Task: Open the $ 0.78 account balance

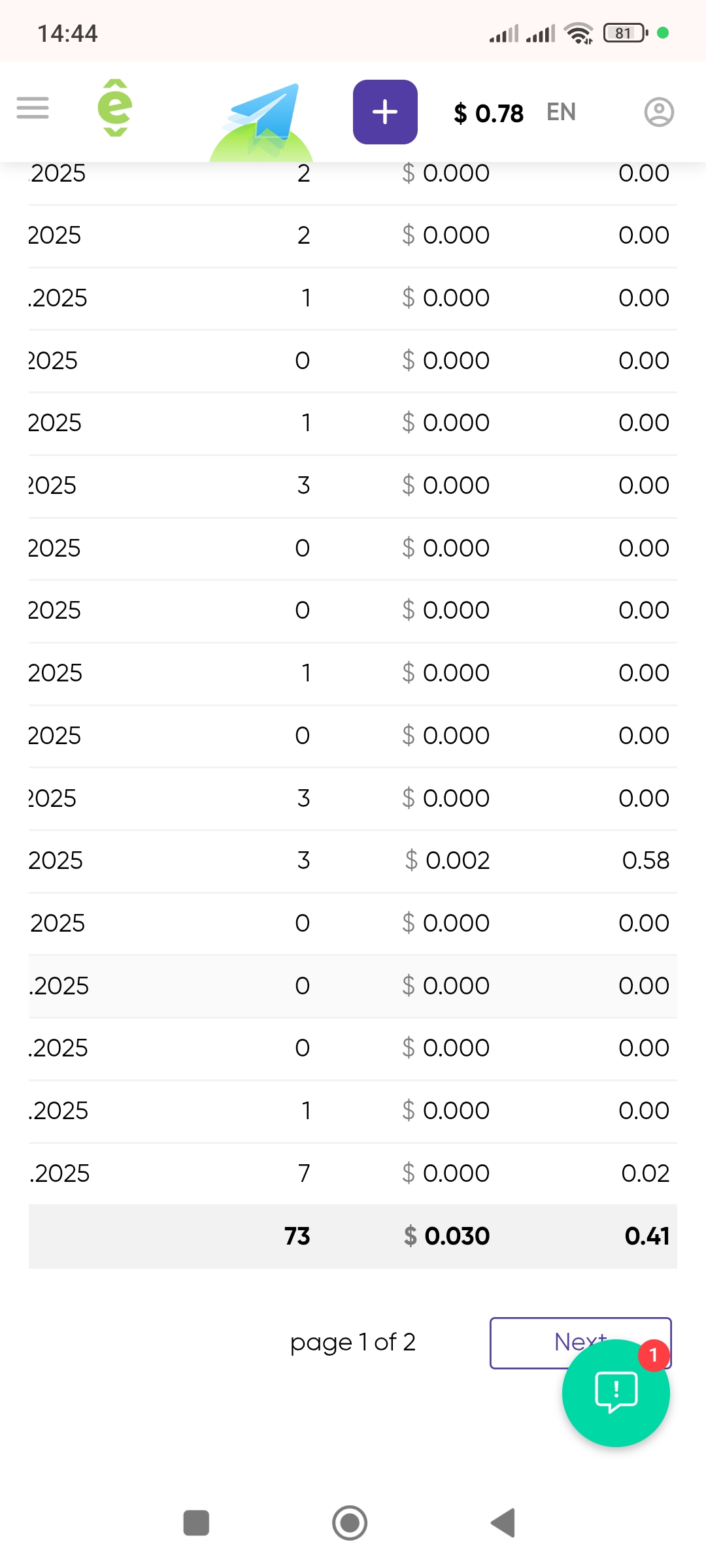Action: 488,113
